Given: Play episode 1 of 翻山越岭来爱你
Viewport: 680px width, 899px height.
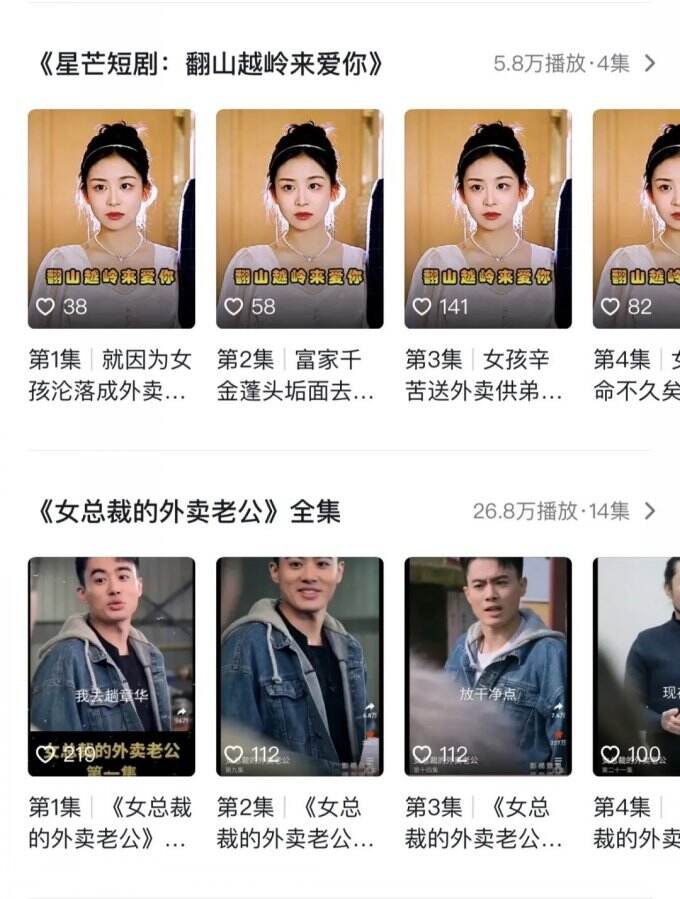Looking at the screenshot, I should pos(111,218).
